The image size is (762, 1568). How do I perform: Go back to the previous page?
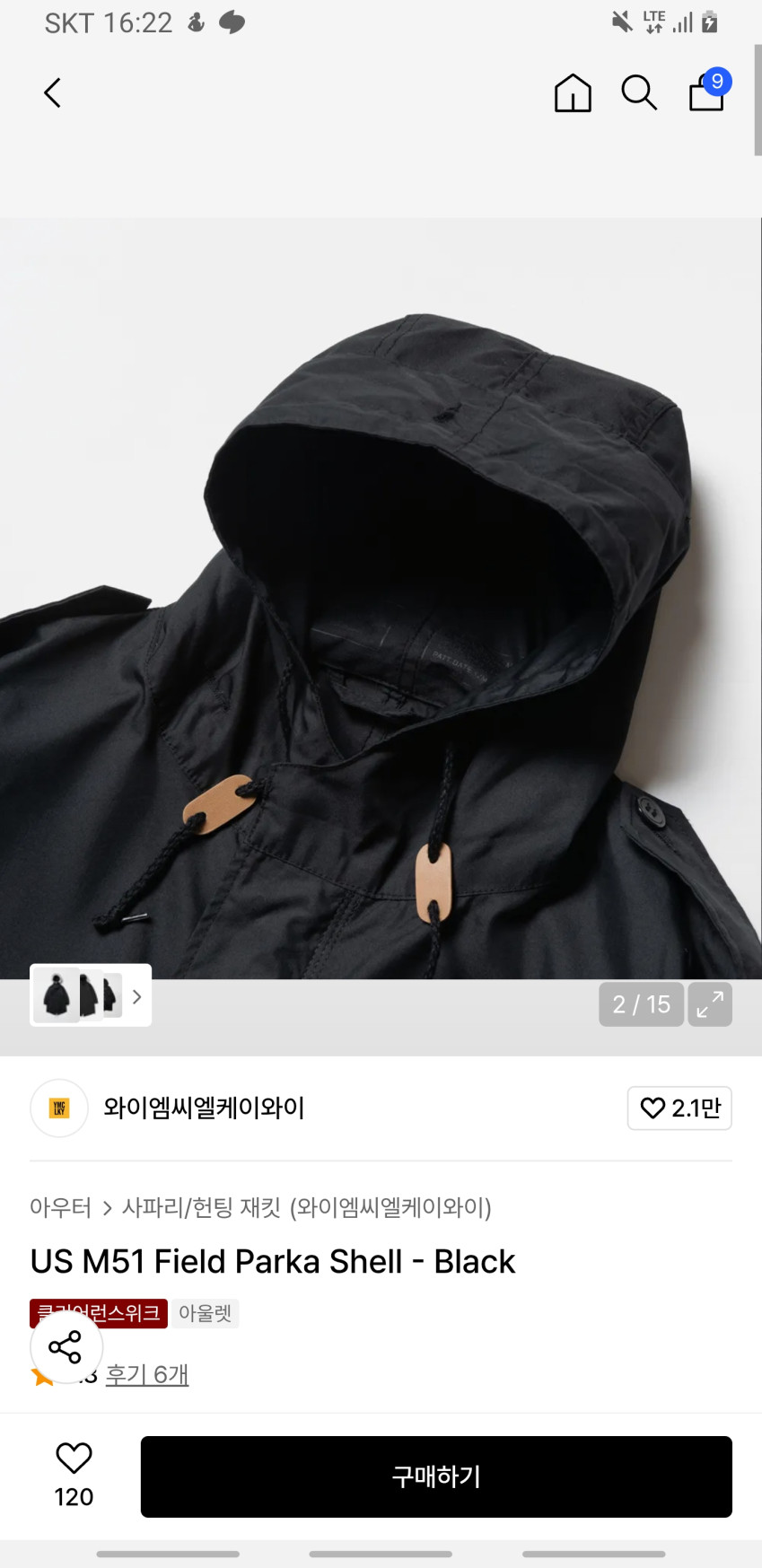[53, 92]
